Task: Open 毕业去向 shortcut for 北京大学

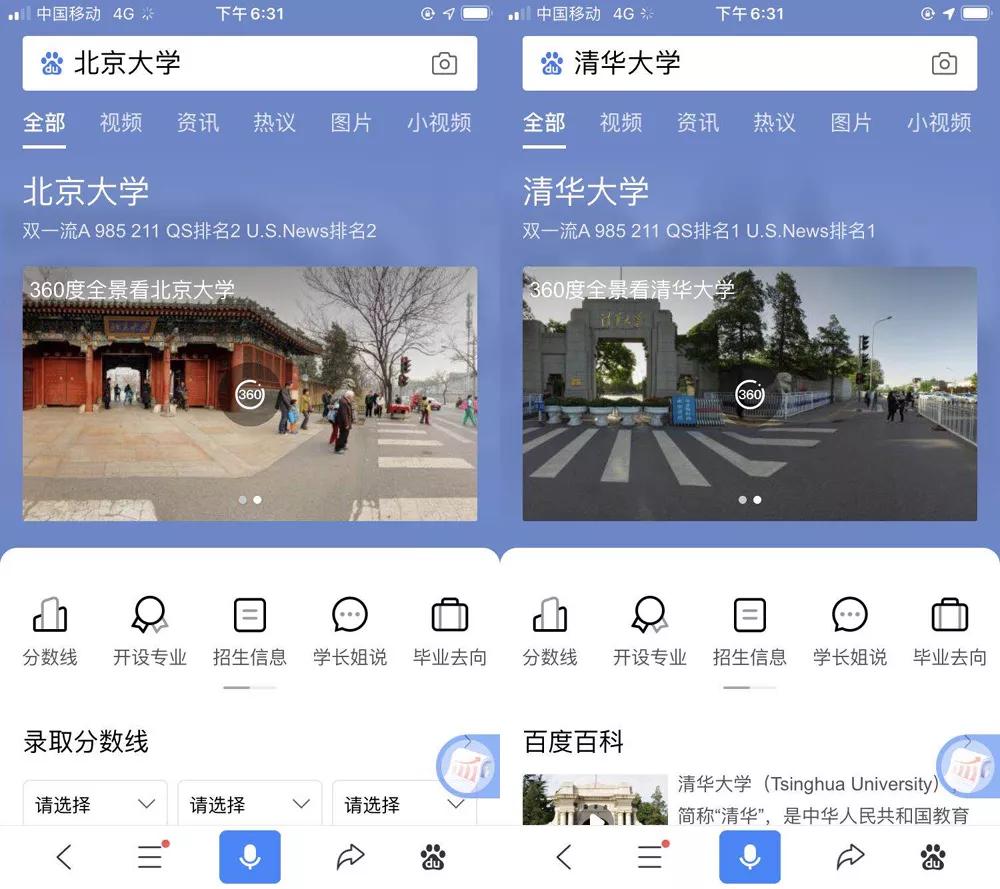Action: tap(450, 632)
